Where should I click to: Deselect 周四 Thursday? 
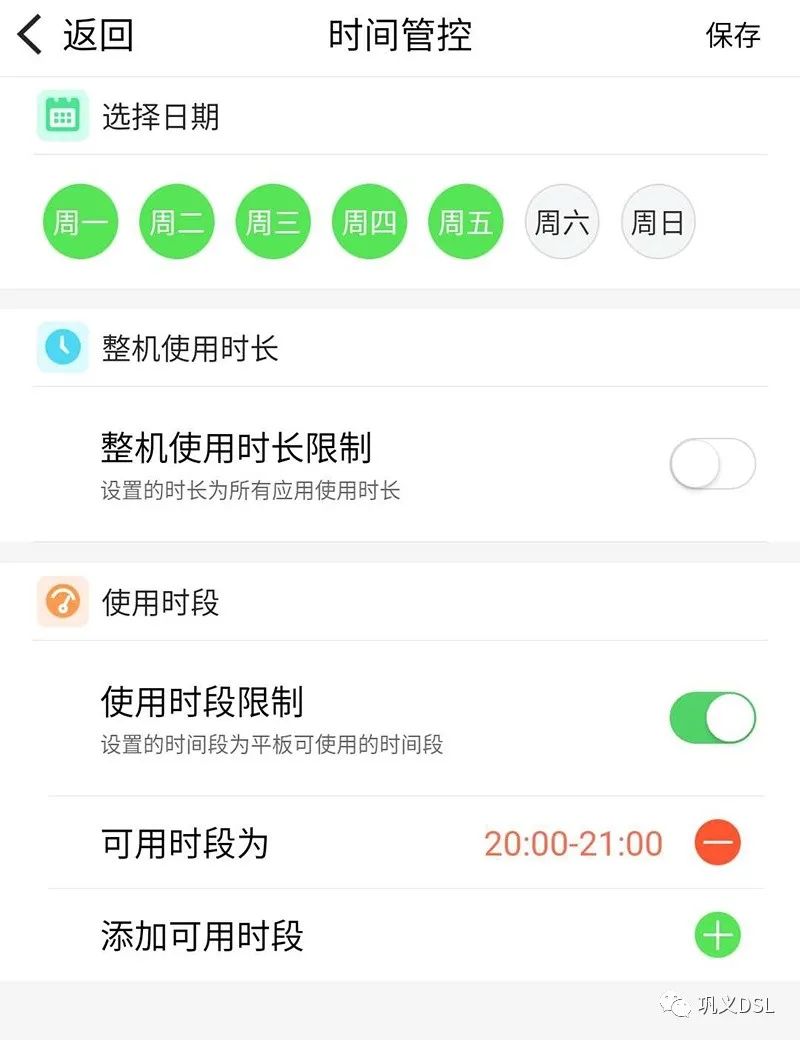tap(369, 221)
